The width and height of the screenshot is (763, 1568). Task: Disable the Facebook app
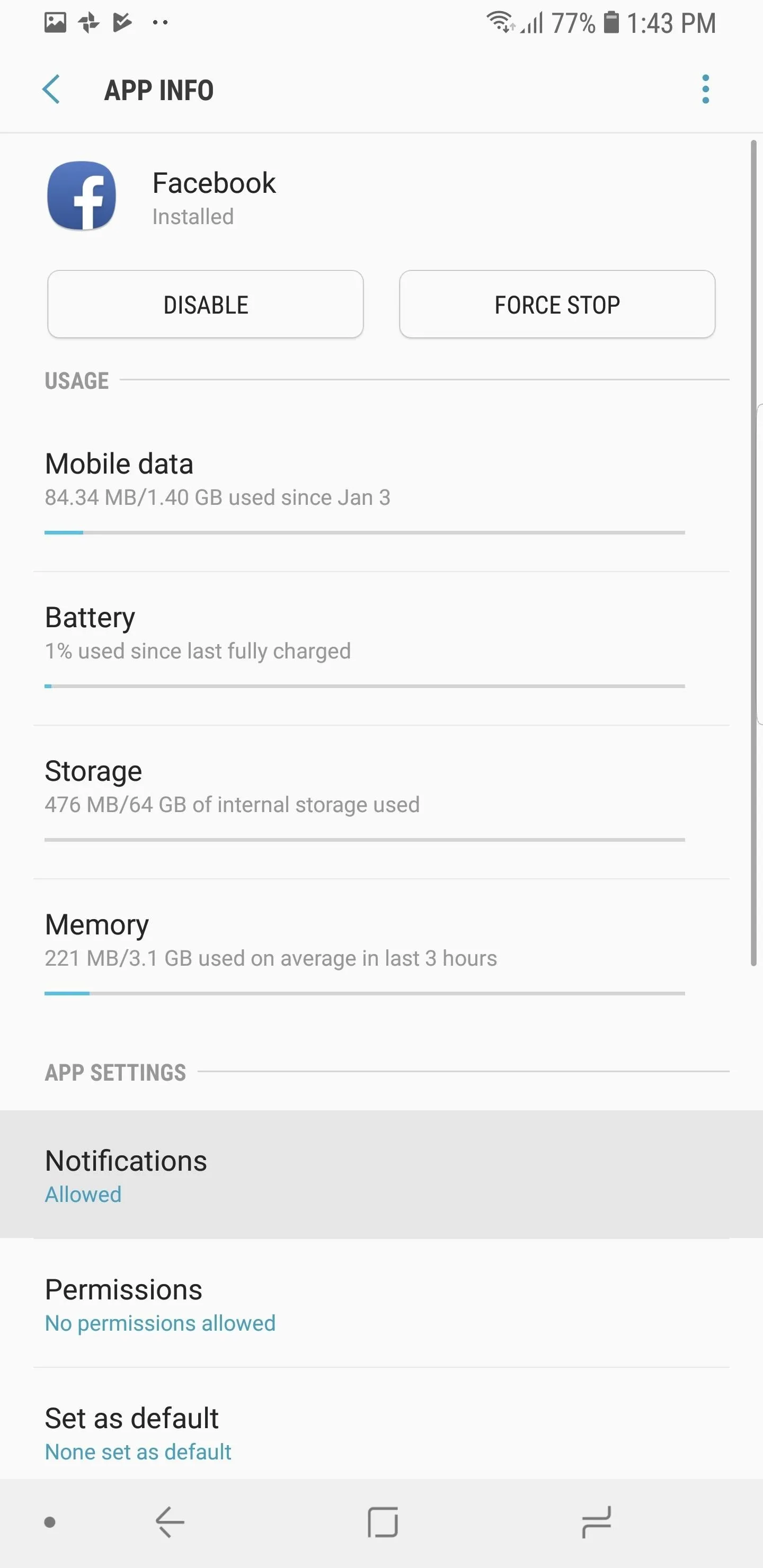click(x=205, y=305)
